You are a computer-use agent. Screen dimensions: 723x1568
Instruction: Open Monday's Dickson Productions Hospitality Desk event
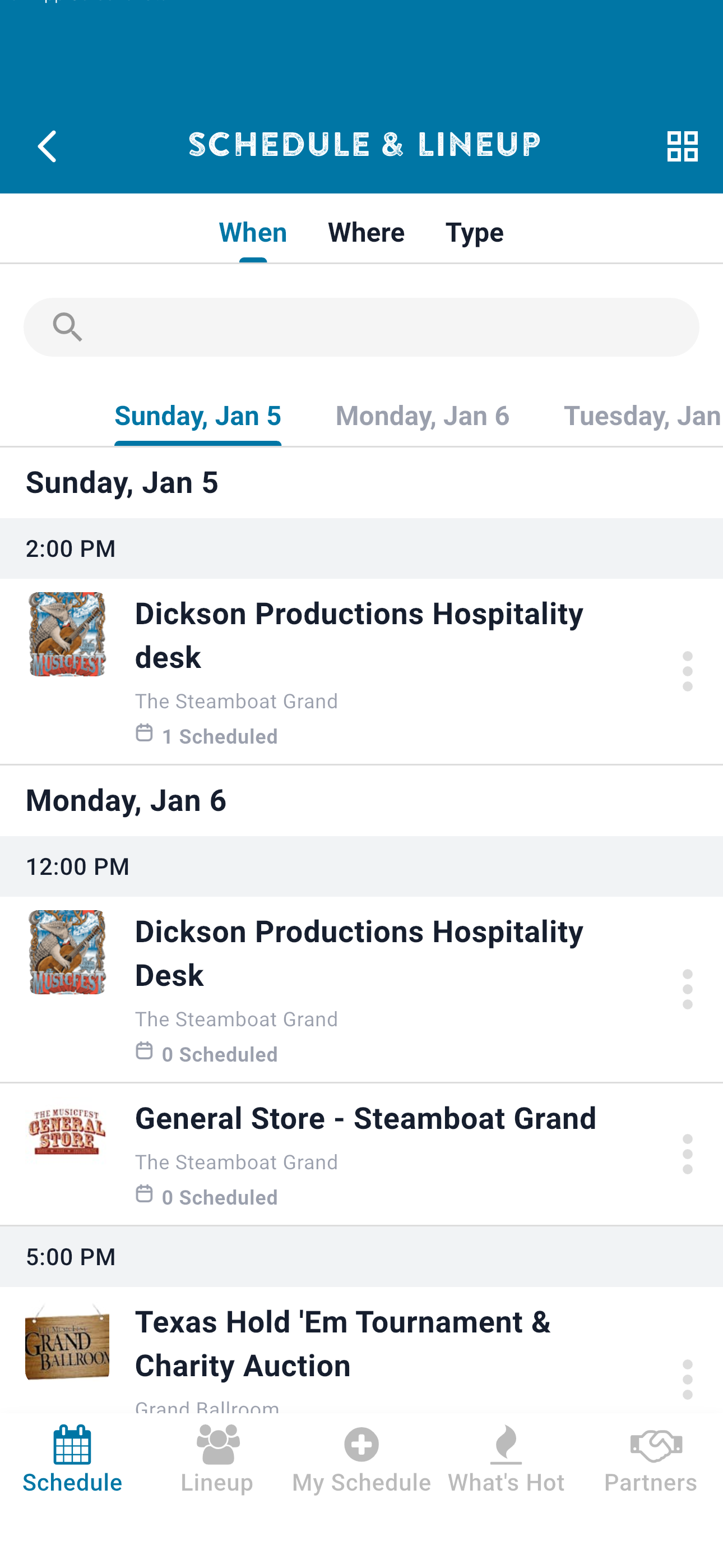[361, 989]
